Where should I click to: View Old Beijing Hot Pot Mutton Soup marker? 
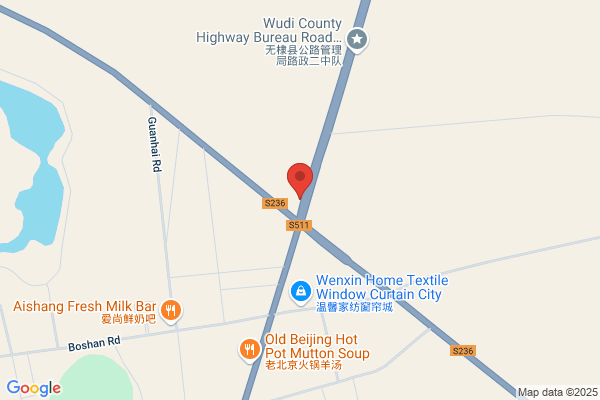[249, 349]
